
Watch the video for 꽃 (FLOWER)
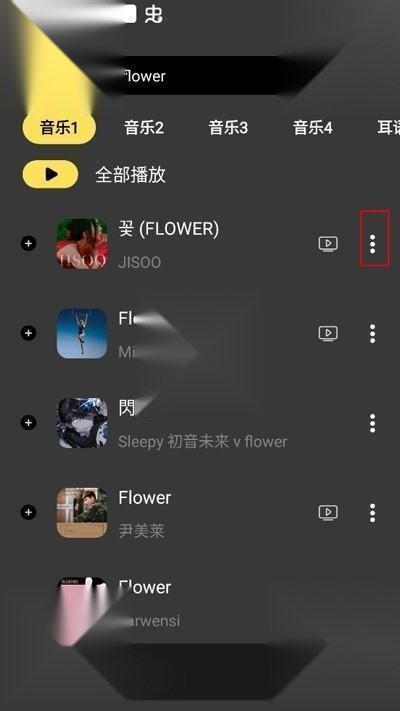pyautogui.click(x=328, y=244)
